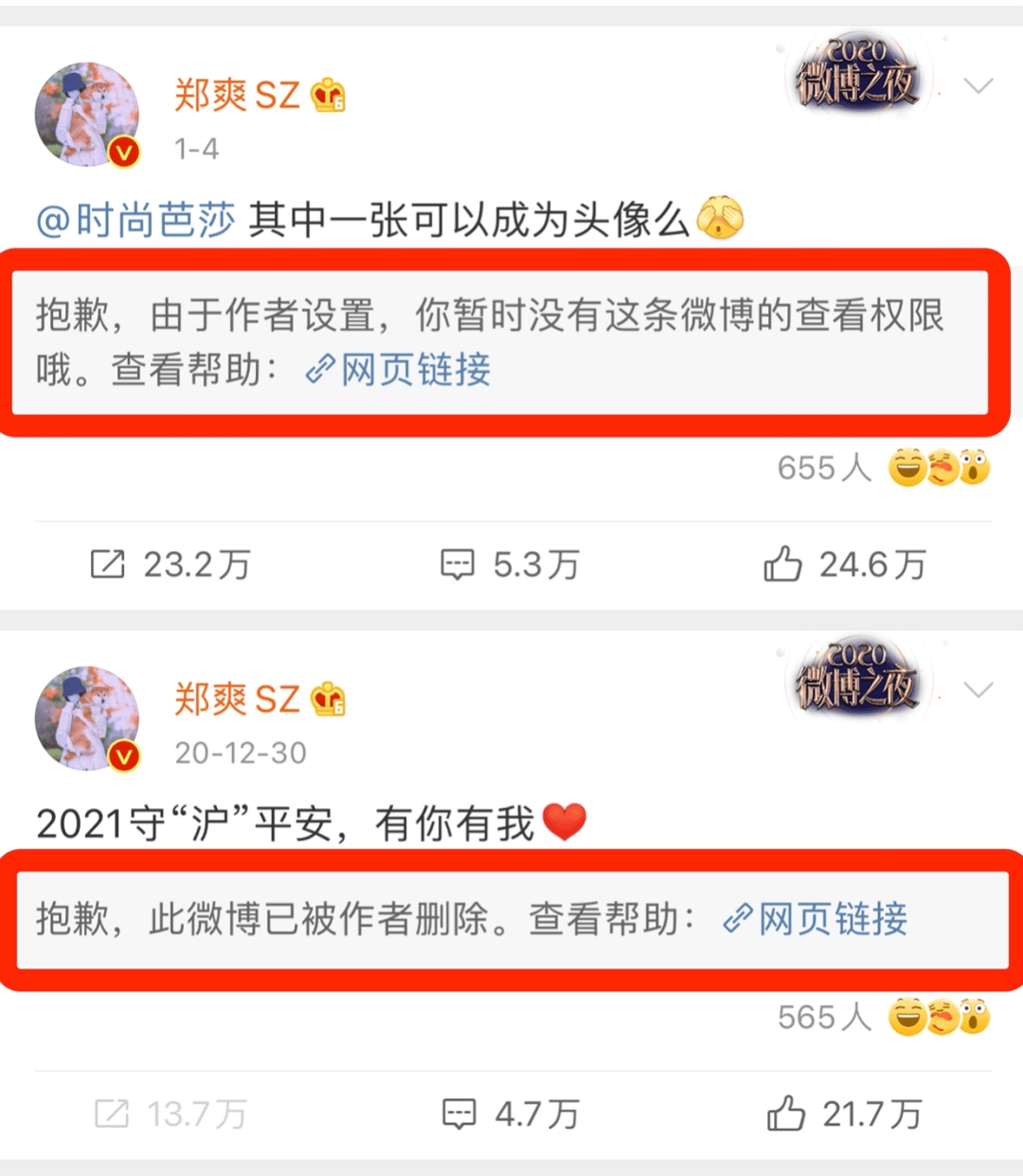Like the post with 24.6万 likes

(x=845, y=565)
